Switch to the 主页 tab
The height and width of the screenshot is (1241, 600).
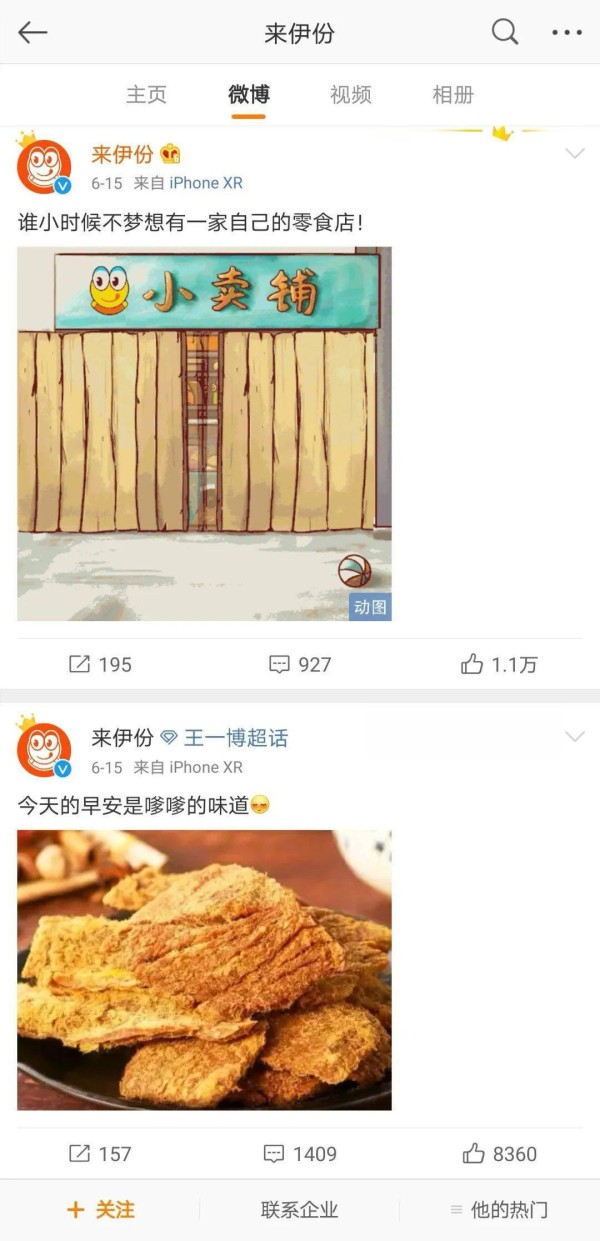[x=146, y=95]
